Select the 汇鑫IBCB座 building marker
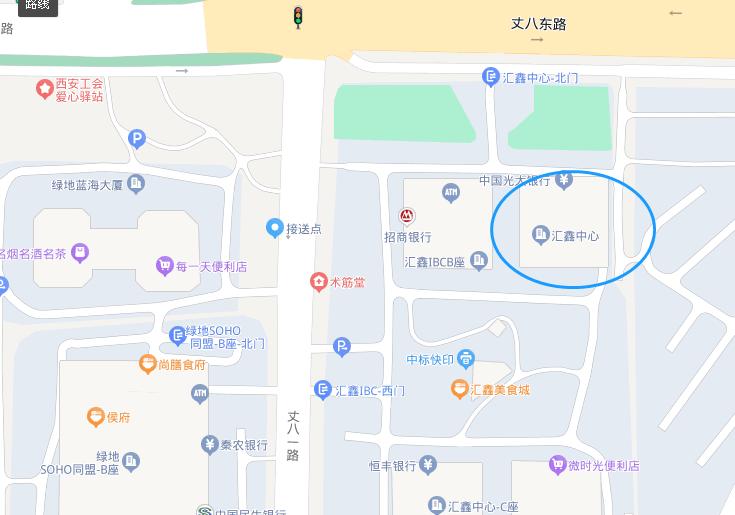Image resolution: width=735 pixels, height=515 pixels. pos(479,261)
